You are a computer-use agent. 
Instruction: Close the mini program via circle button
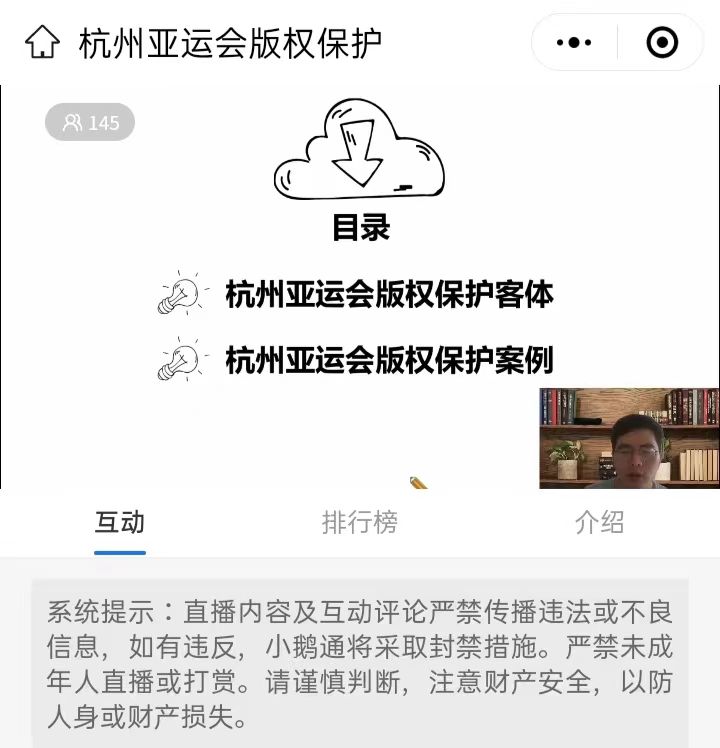[x=662, y=43]
